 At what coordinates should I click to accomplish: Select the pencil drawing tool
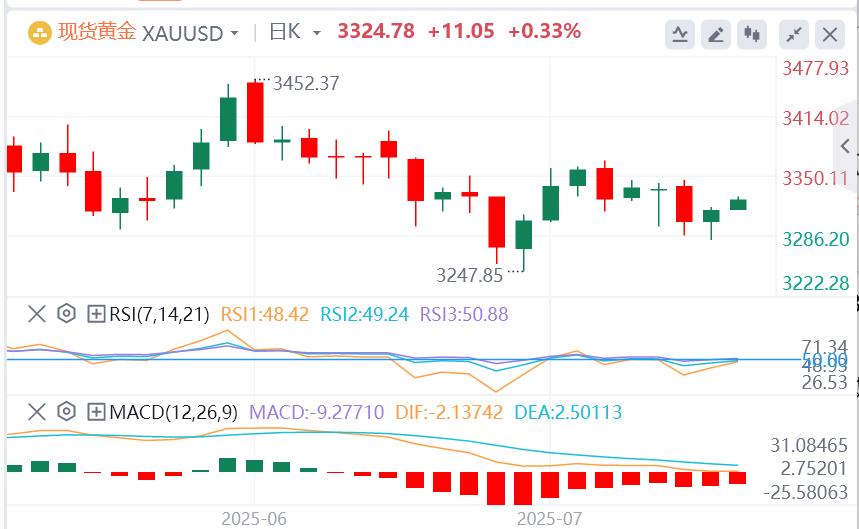[x=716, y=35]
